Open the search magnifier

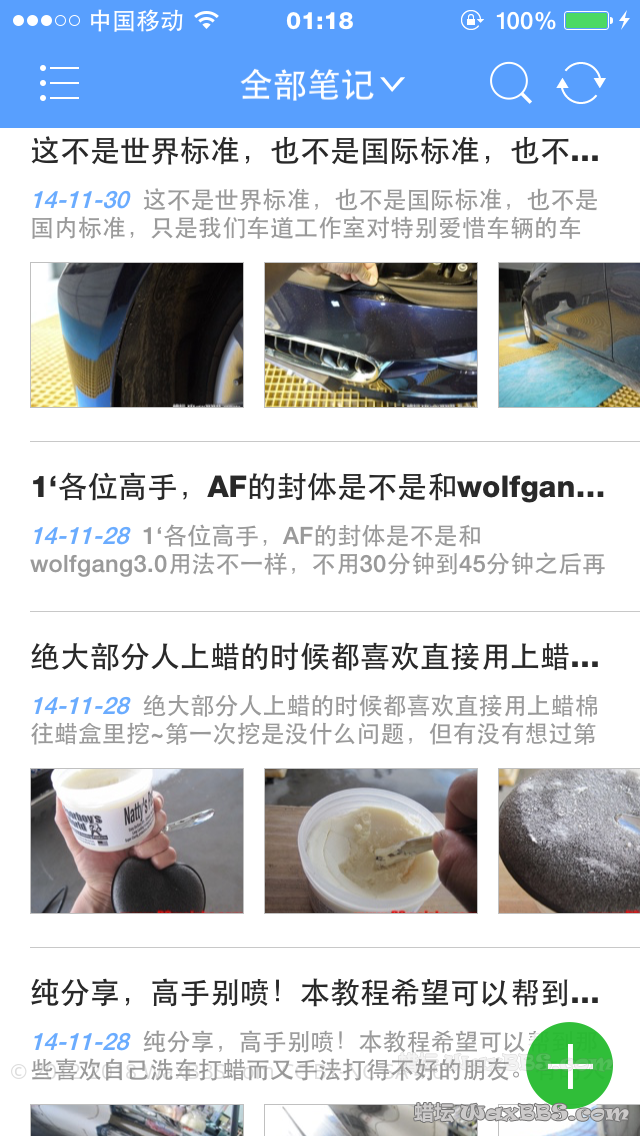[510, 84]
